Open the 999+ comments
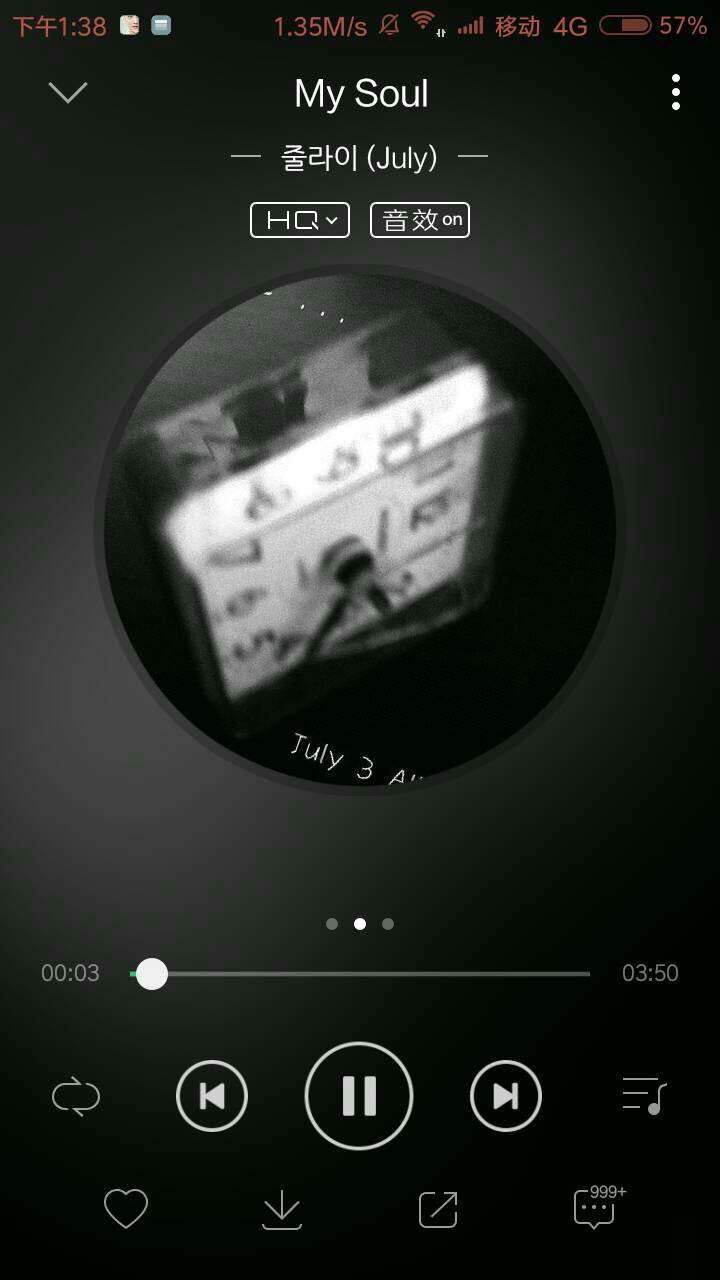The image size is (720, 1280). point(599,1207)
